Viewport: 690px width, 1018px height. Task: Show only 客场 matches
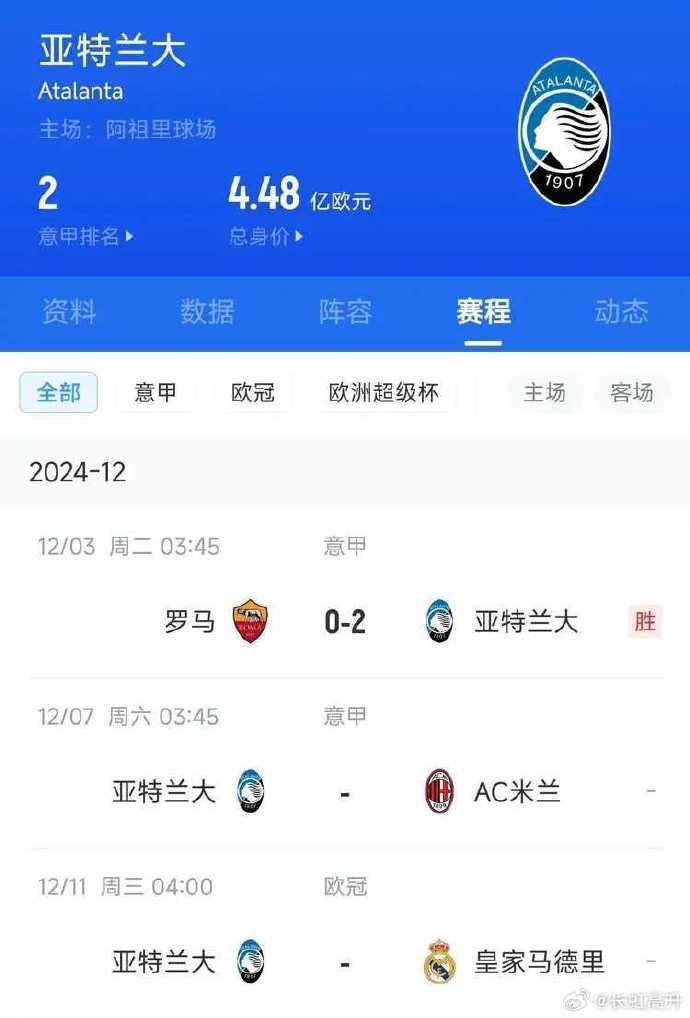click(x=631, y=393)
